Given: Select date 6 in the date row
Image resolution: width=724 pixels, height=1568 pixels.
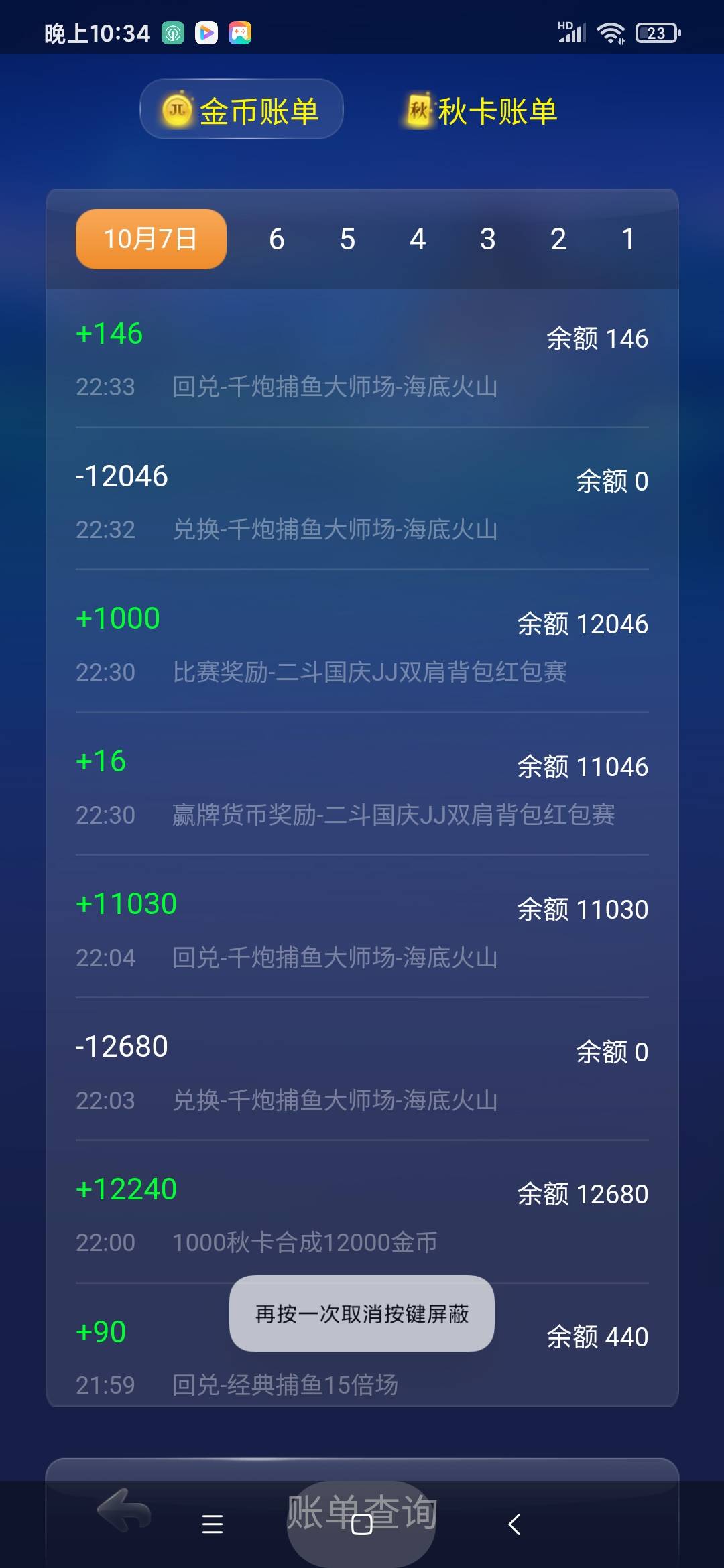Looking at the screenshot, I should pos(276,239).
